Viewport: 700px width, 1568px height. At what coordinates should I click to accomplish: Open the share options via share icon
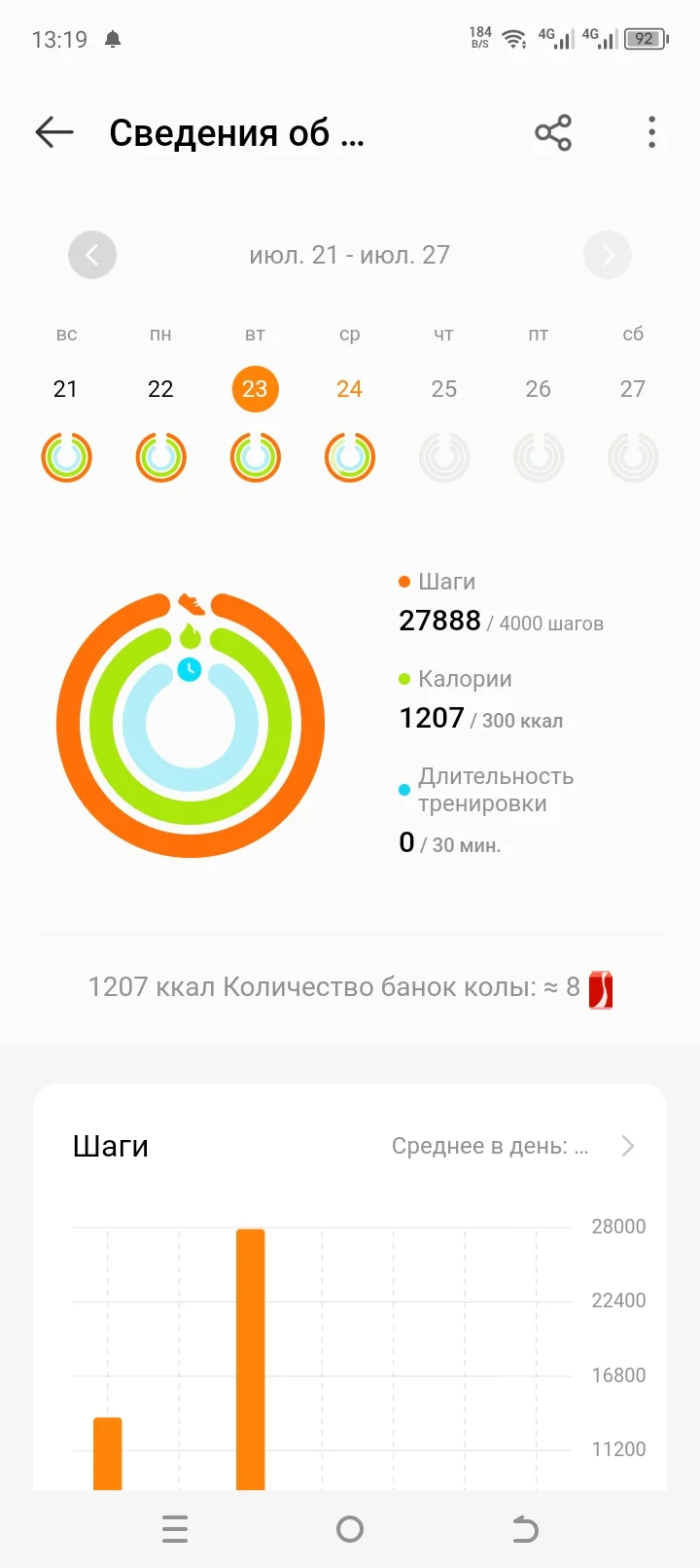coord(552,132)
